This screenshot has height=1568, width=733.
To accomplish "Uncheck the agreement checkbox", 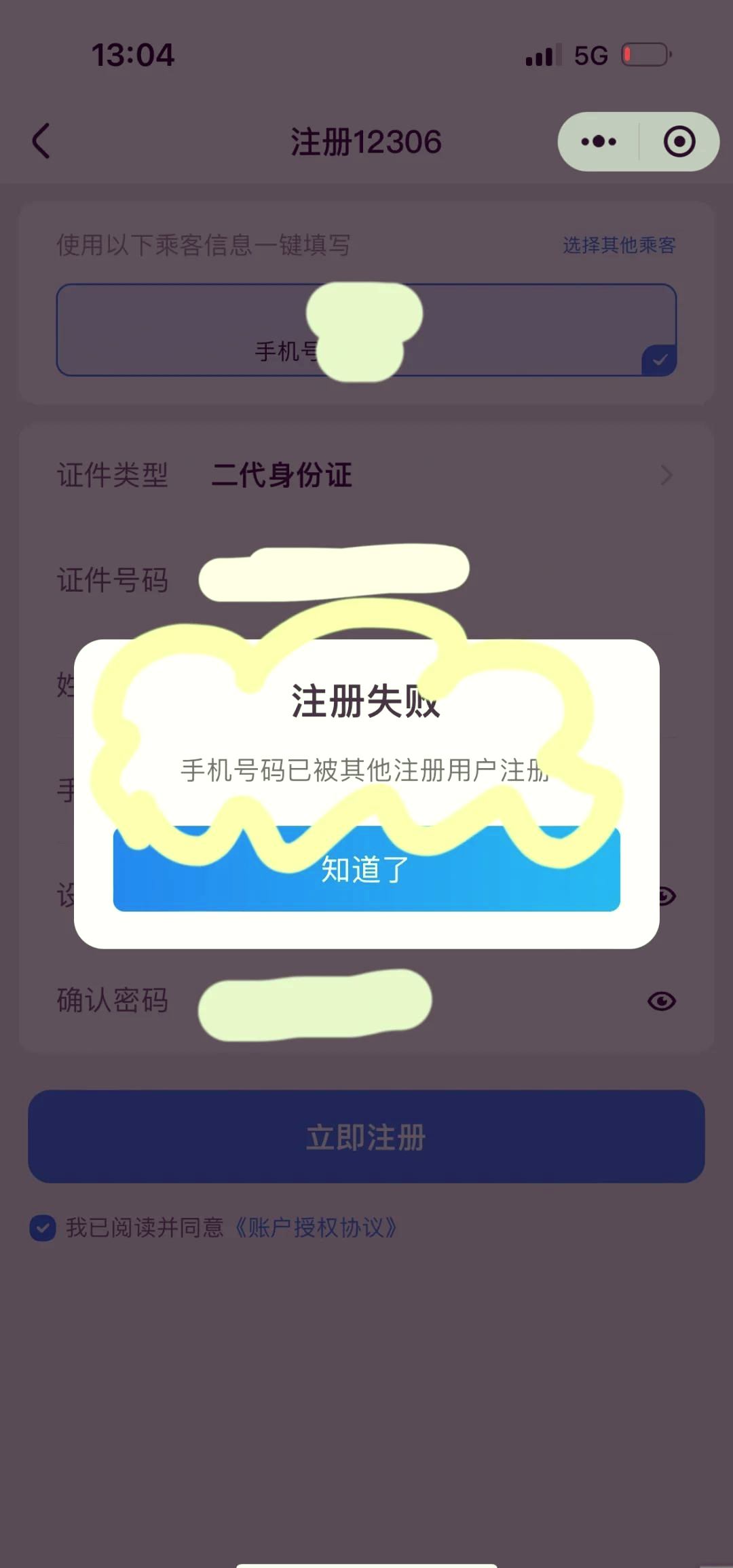I will click(x=43, y=1227).
